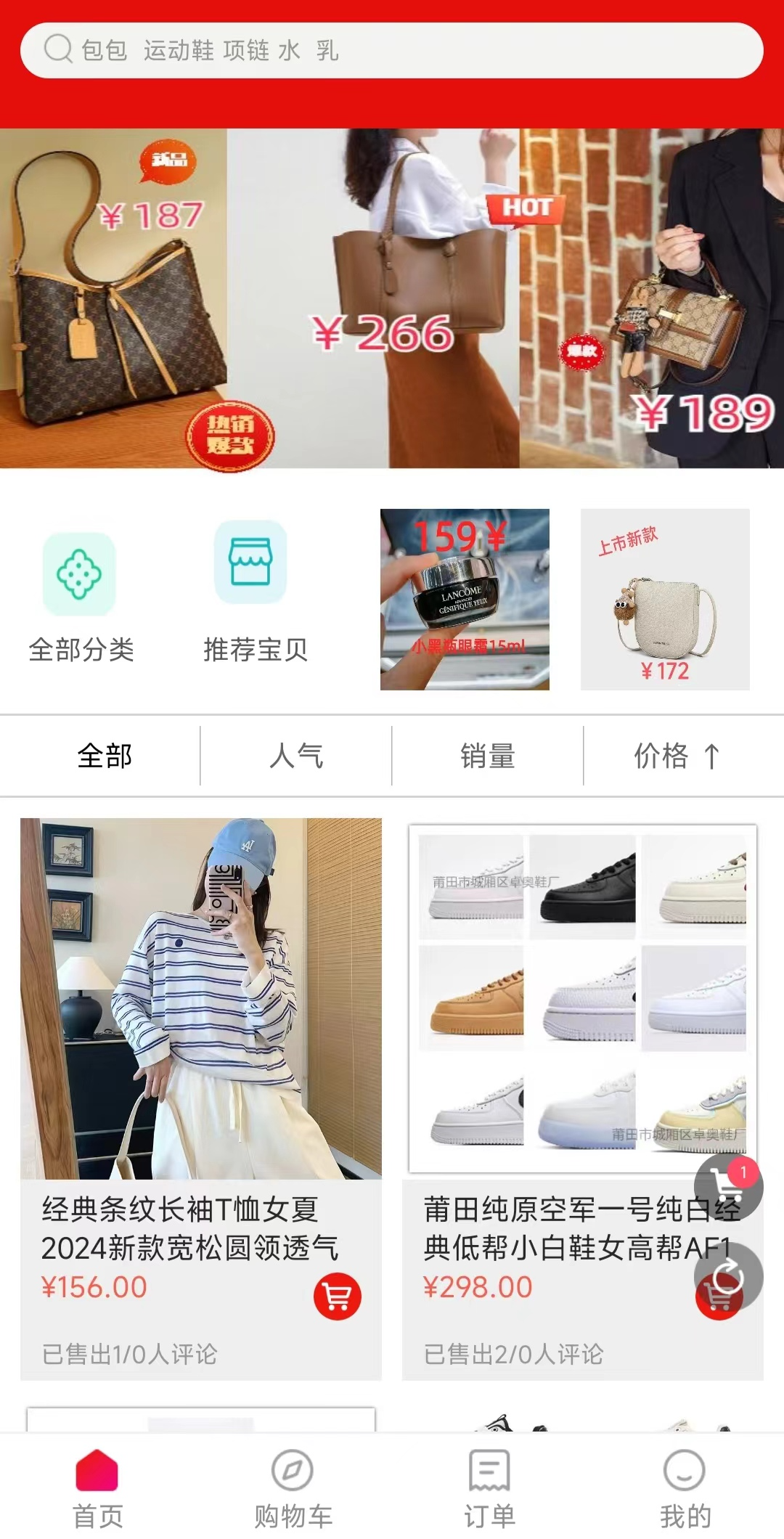Add the ¥156.00 striped T-shirt to cart
The image size is (784, 1539).
(x=337, y=1296)
